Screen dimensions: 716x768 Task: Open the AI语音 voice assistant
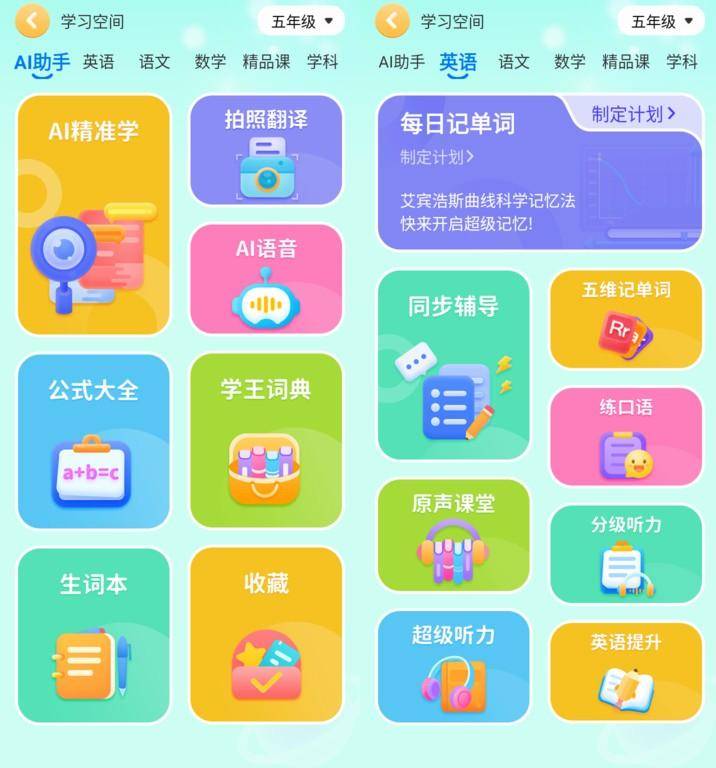(x=266, y=278)
